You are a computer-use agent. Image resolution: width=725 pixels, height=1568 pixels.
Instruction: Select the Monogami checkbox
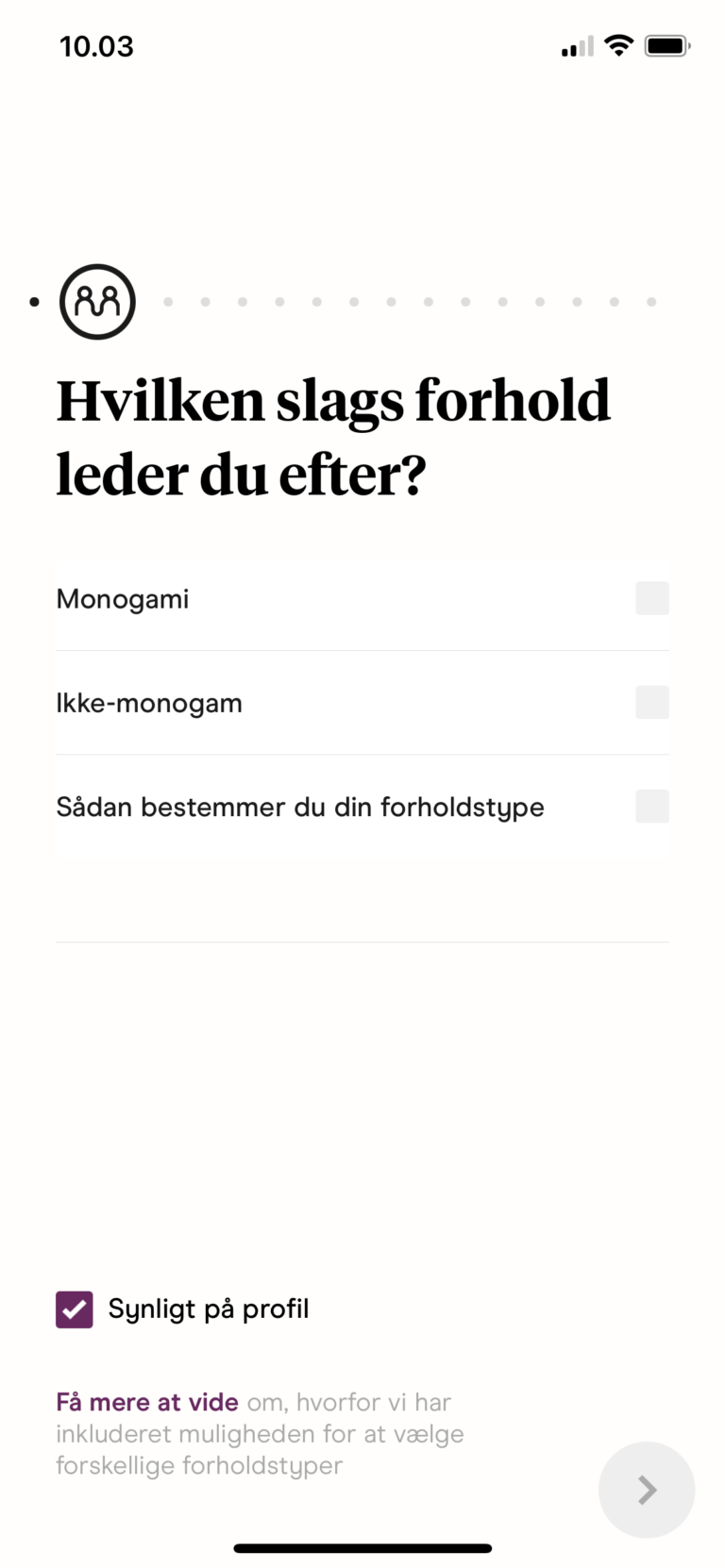[651, 598]
